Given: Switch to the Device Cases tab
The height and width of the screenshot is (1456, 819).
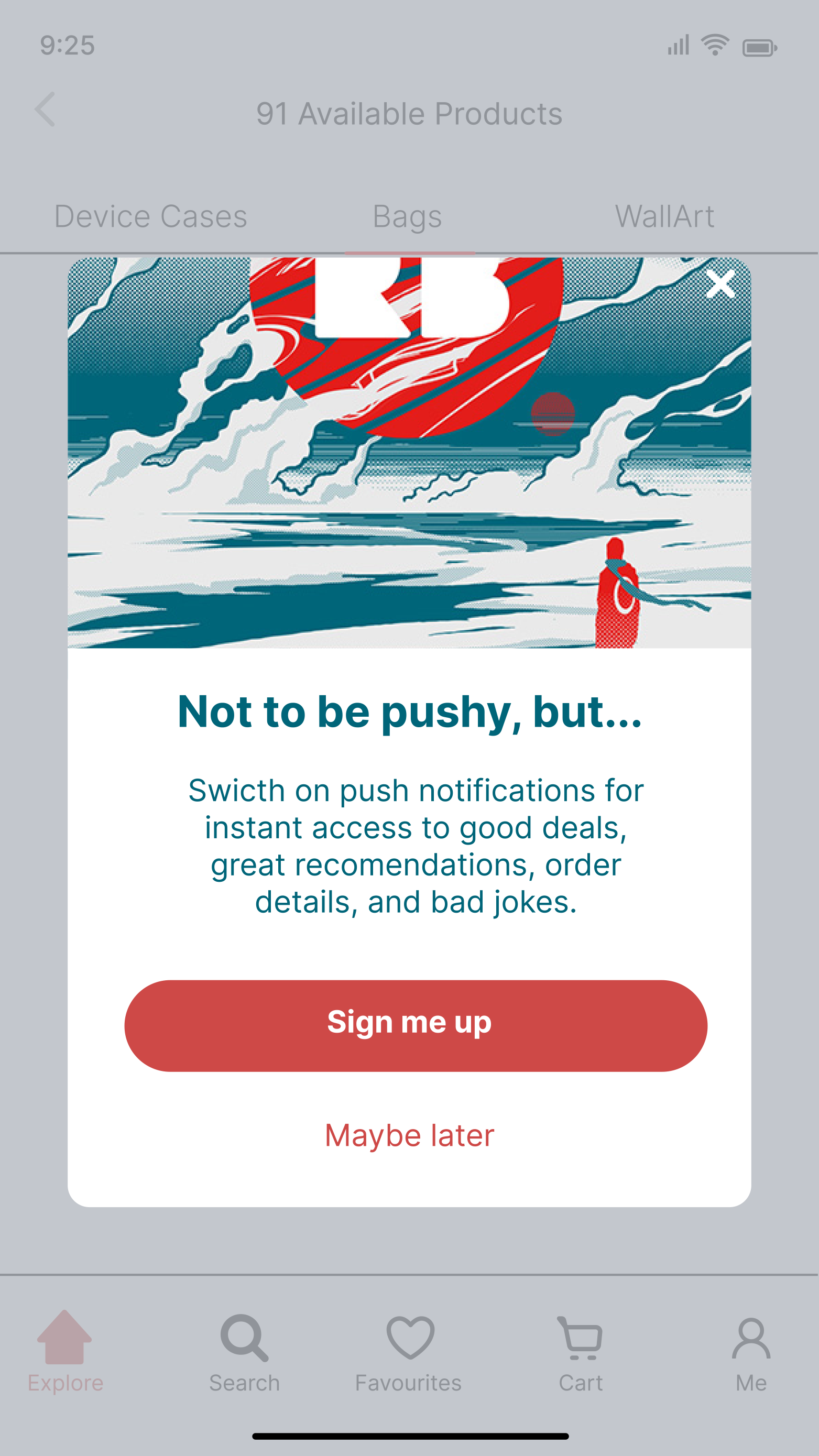Looking at the screenshot, I should pyautogui.click(x=151, y=216).
